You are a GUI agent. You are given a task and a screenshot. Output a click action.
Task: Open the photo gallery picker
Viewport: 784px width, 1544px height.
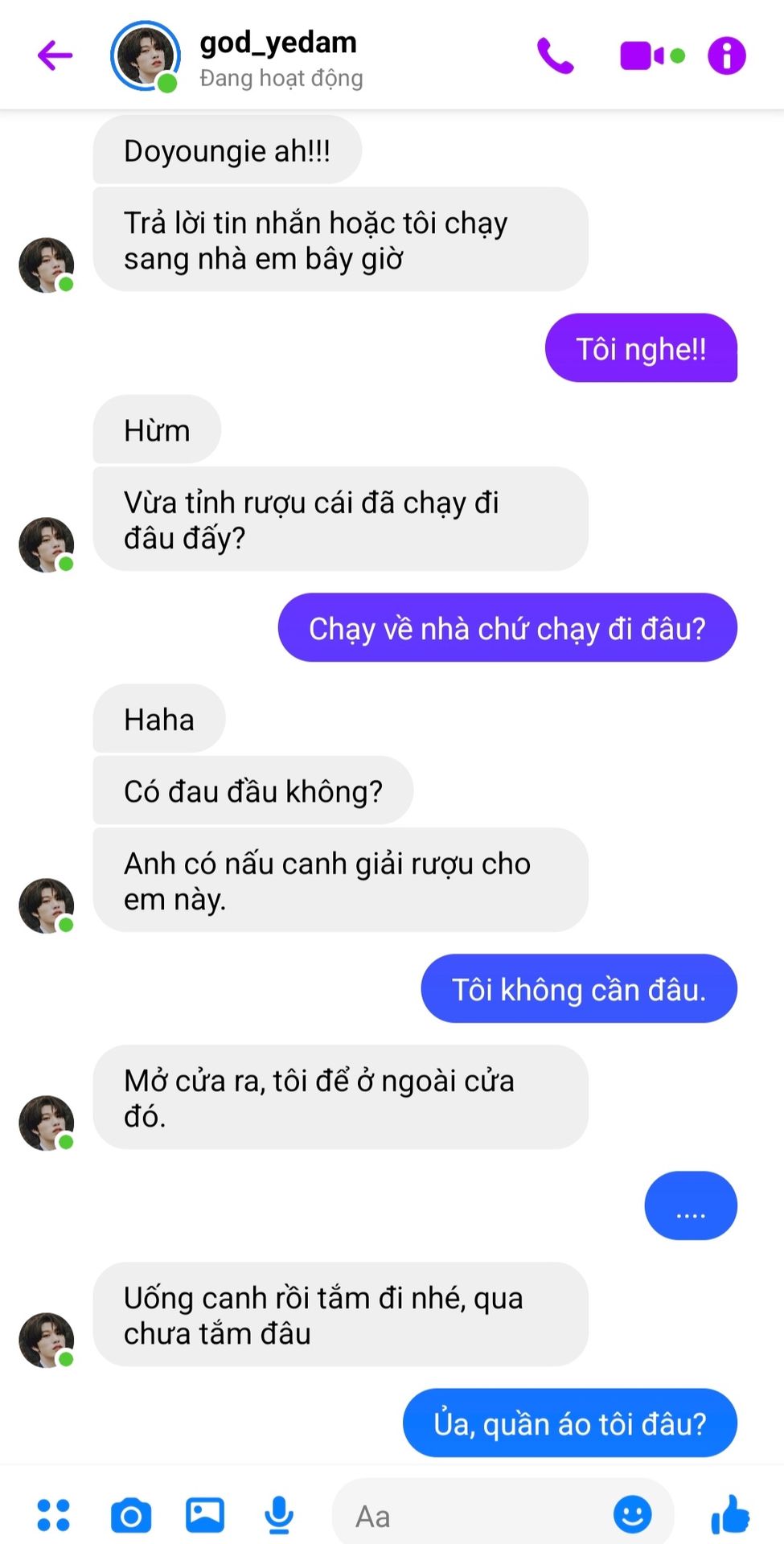click(205, 1515)
